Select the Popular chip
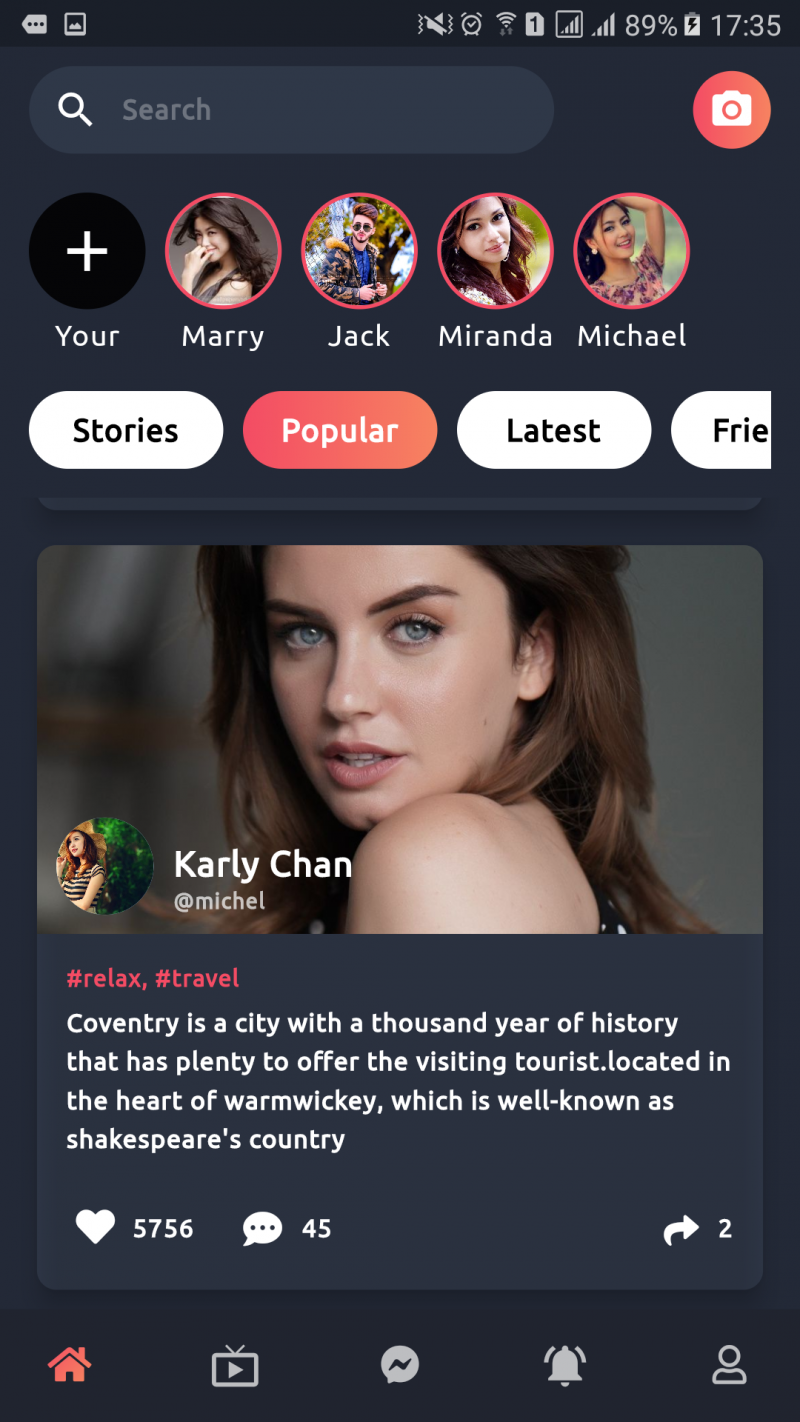The image size is (800, 1422). (340, 430)
